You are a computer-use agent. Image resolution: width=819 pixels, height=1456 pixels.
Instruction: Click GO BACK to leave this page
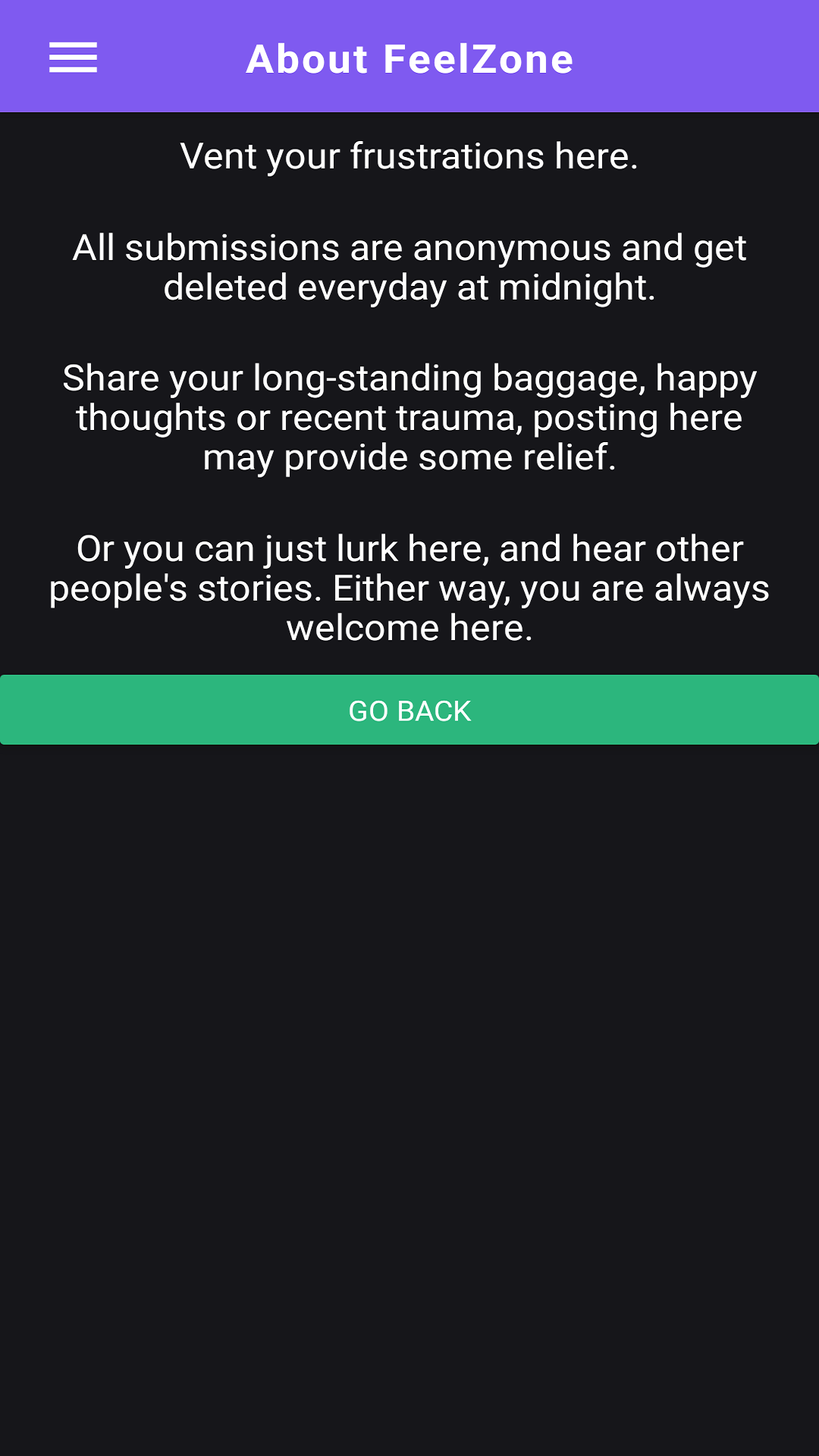[x=409, y=710]
